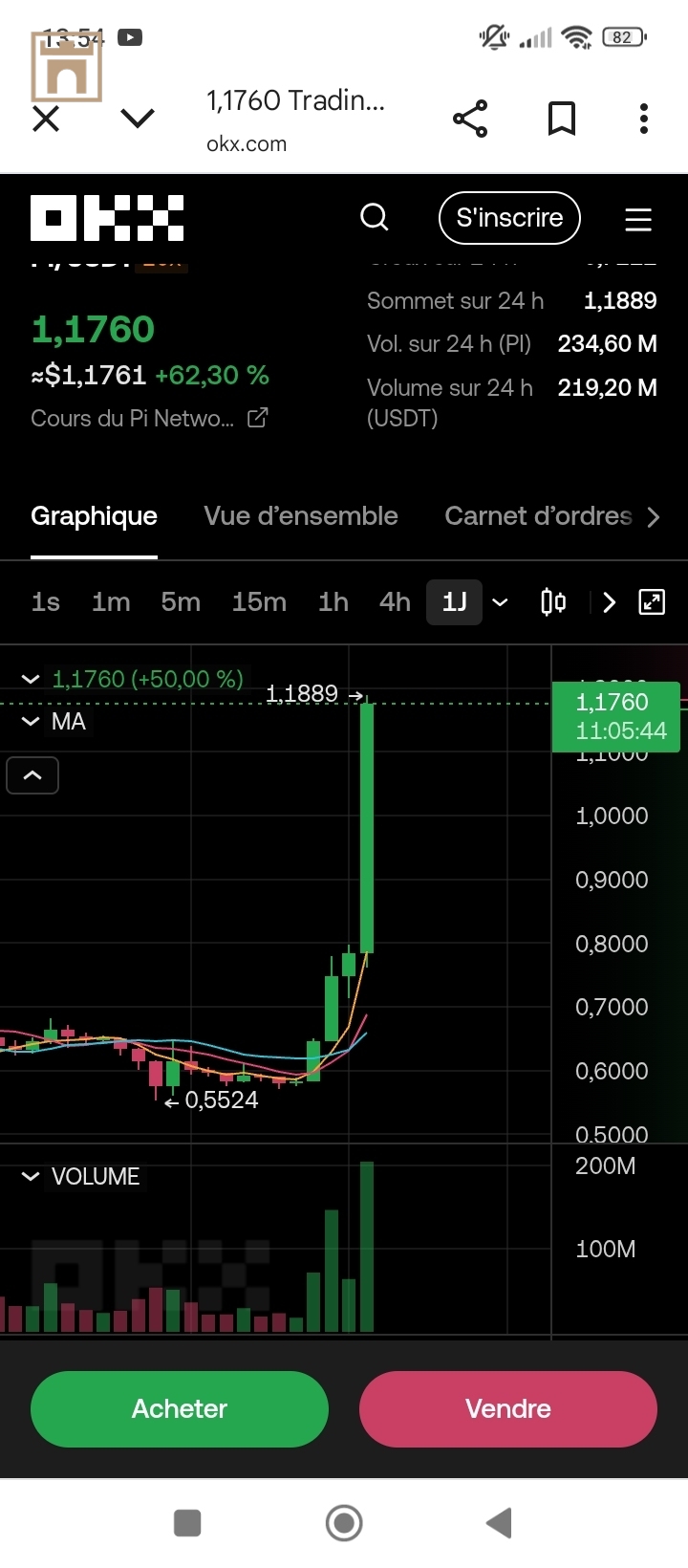688x1568 pixels.
Task: Change the candlestick chart type
Action: tap(553, 602)
